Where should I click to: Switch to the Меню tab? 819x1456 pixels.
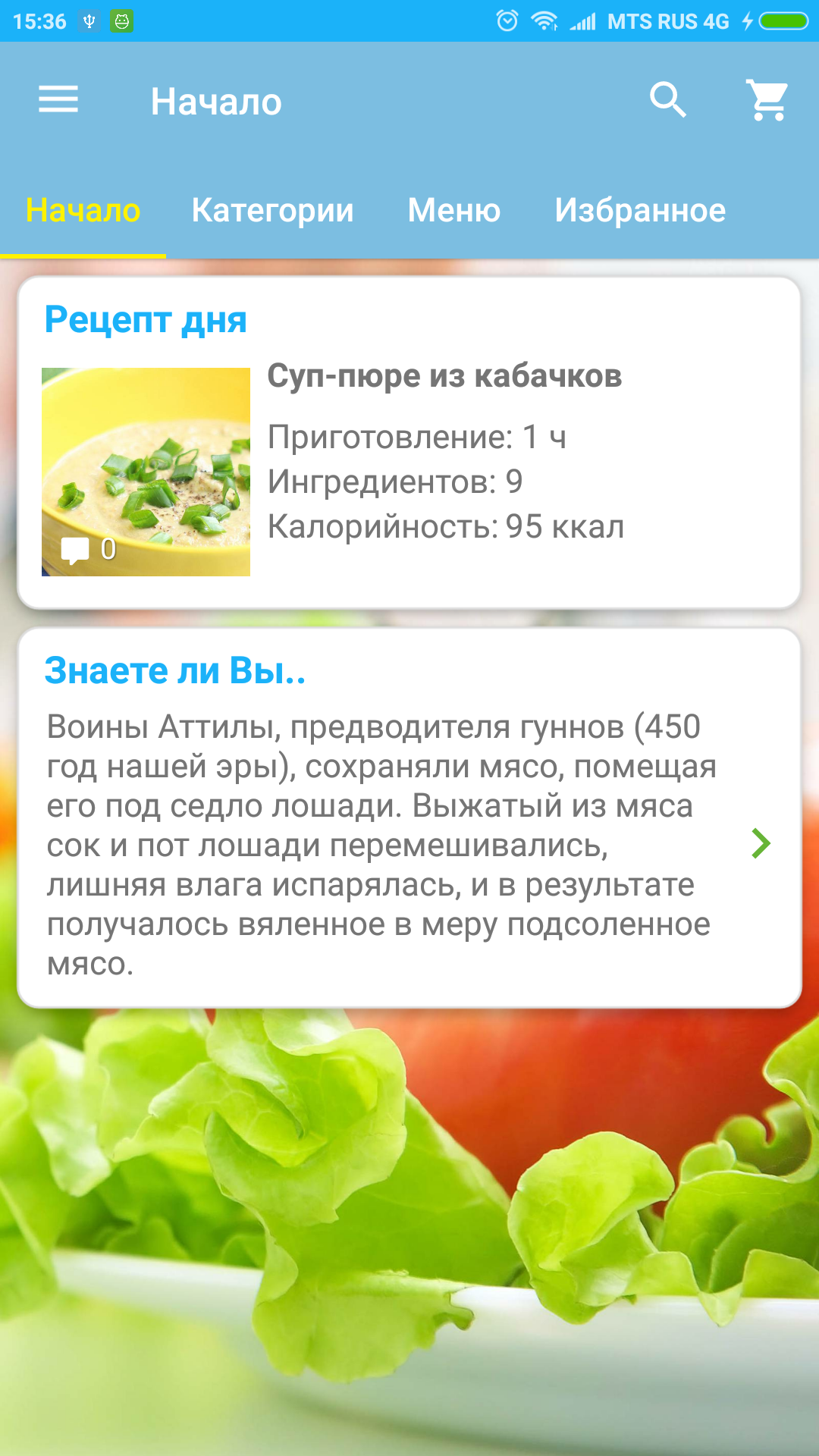(453, 210)
